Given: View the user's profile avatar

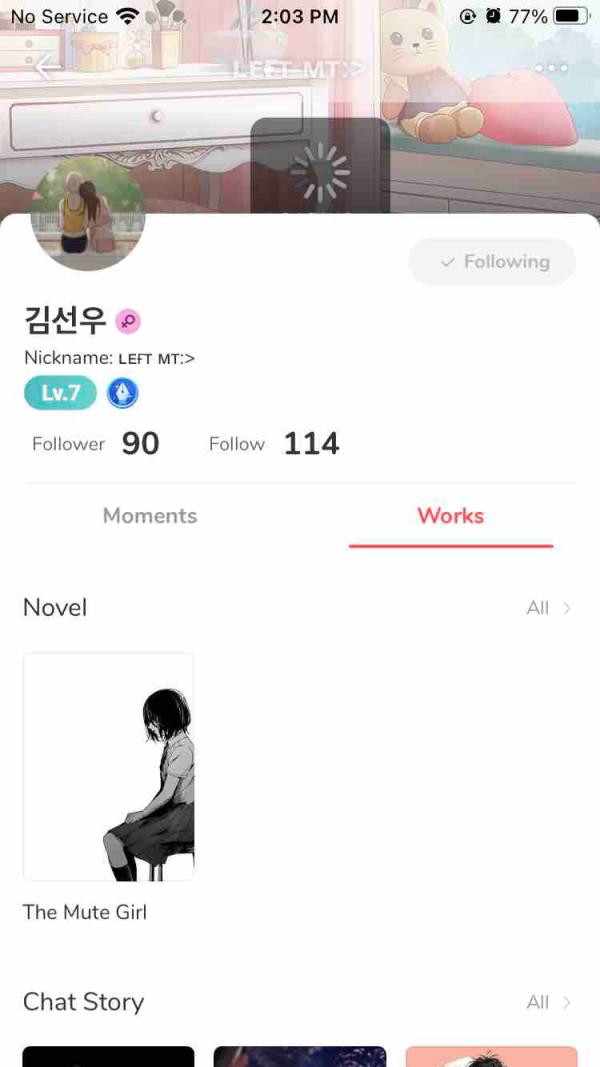Looking at the screenshot, I should pyautogui.click(x=88, y=214).
